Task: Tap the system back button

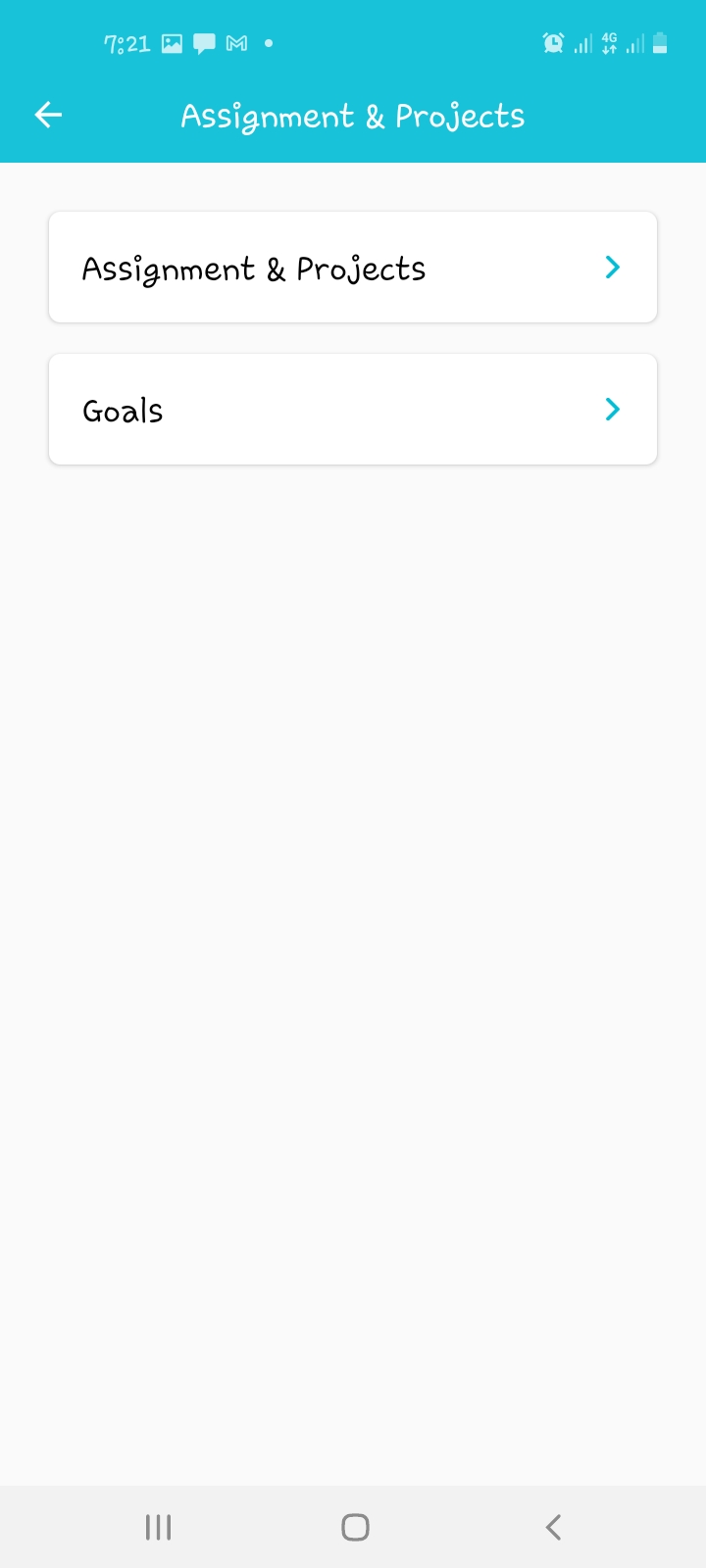Action: (553, 1527)
